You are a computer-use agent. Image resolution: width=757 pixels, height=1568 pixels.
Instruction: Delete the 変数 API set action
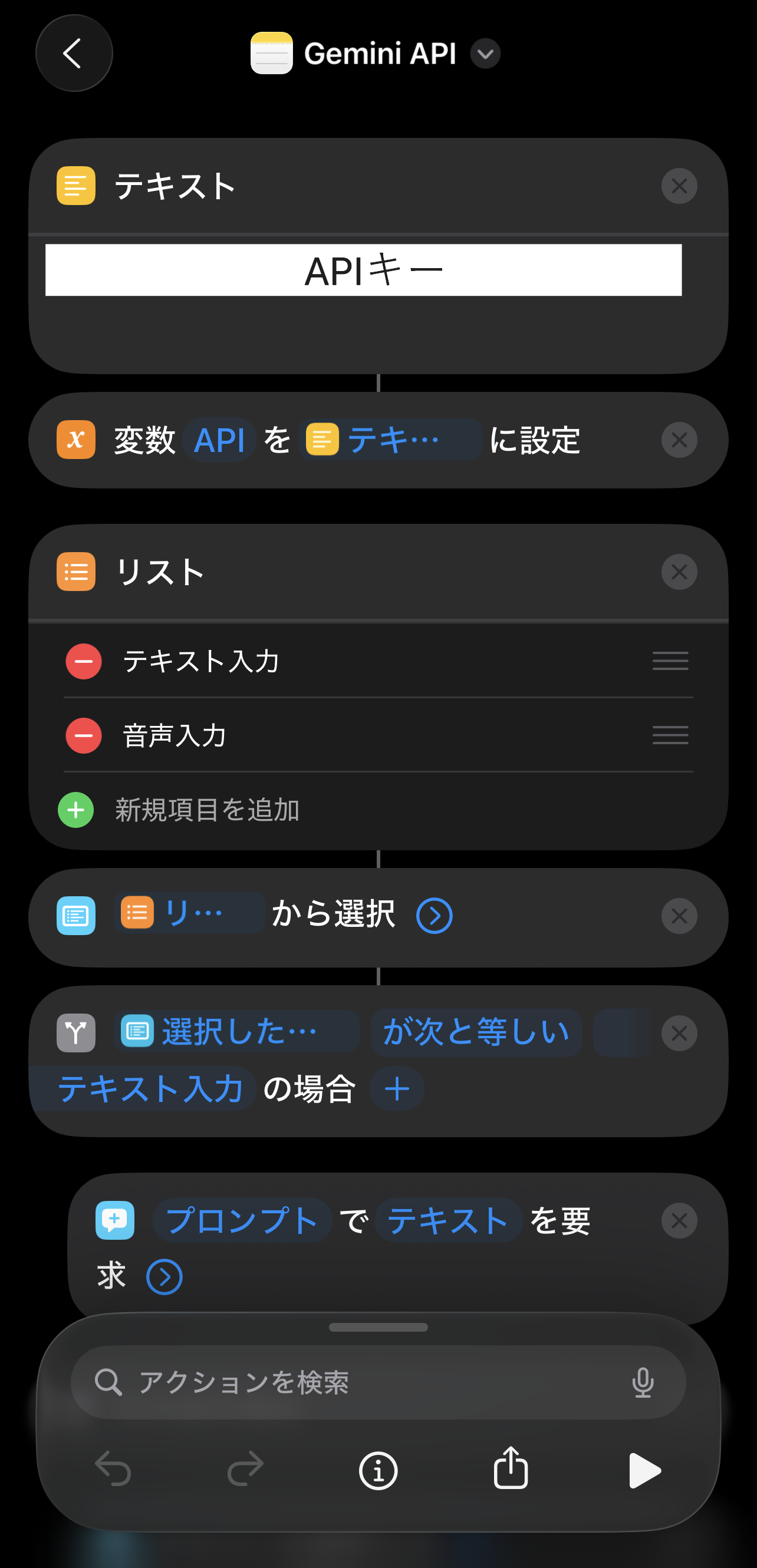coord(679,440)
